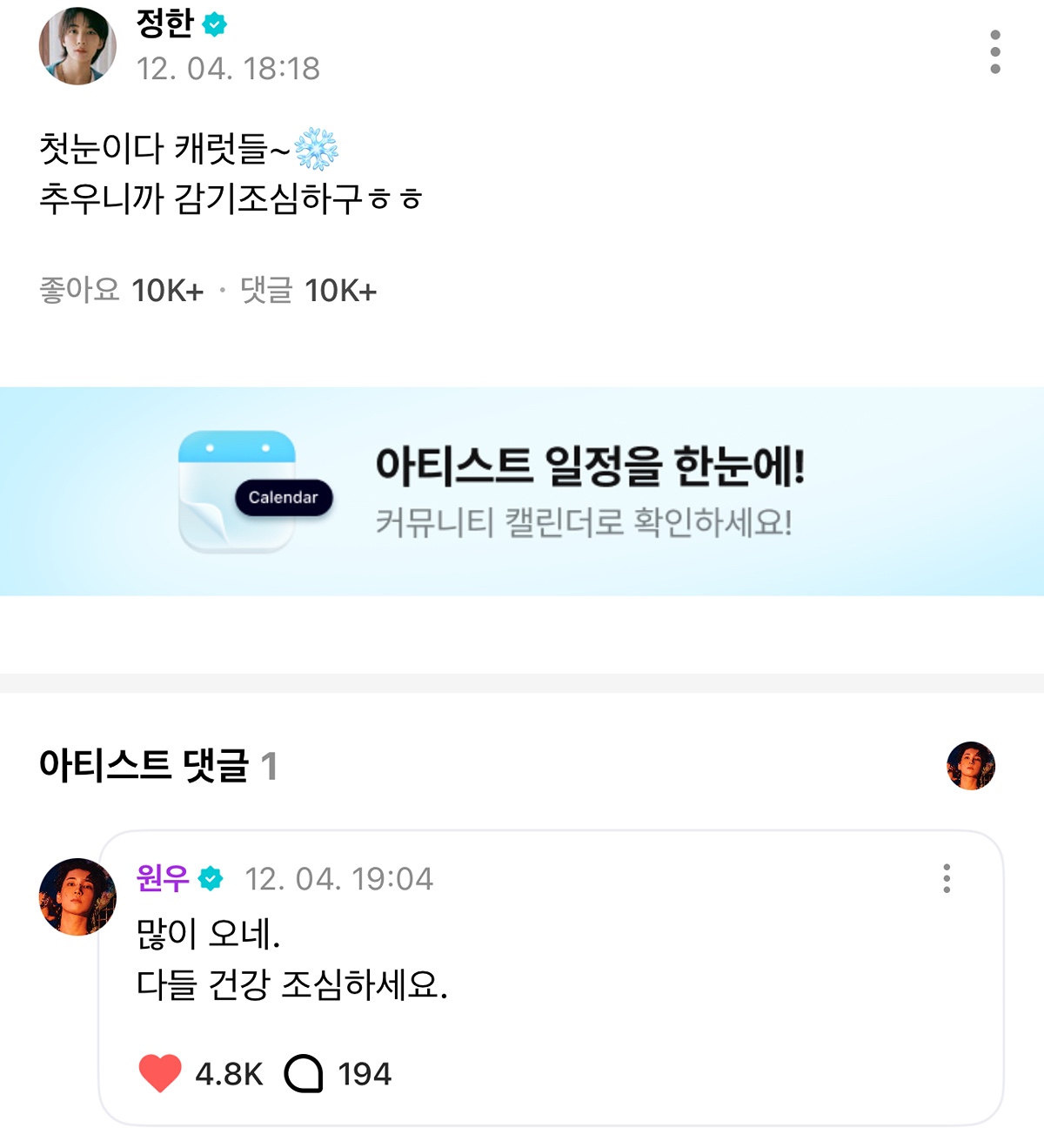1044x1148 pixels.
Task: Open the 댓글 10K+ comments count
Action: 308,291
